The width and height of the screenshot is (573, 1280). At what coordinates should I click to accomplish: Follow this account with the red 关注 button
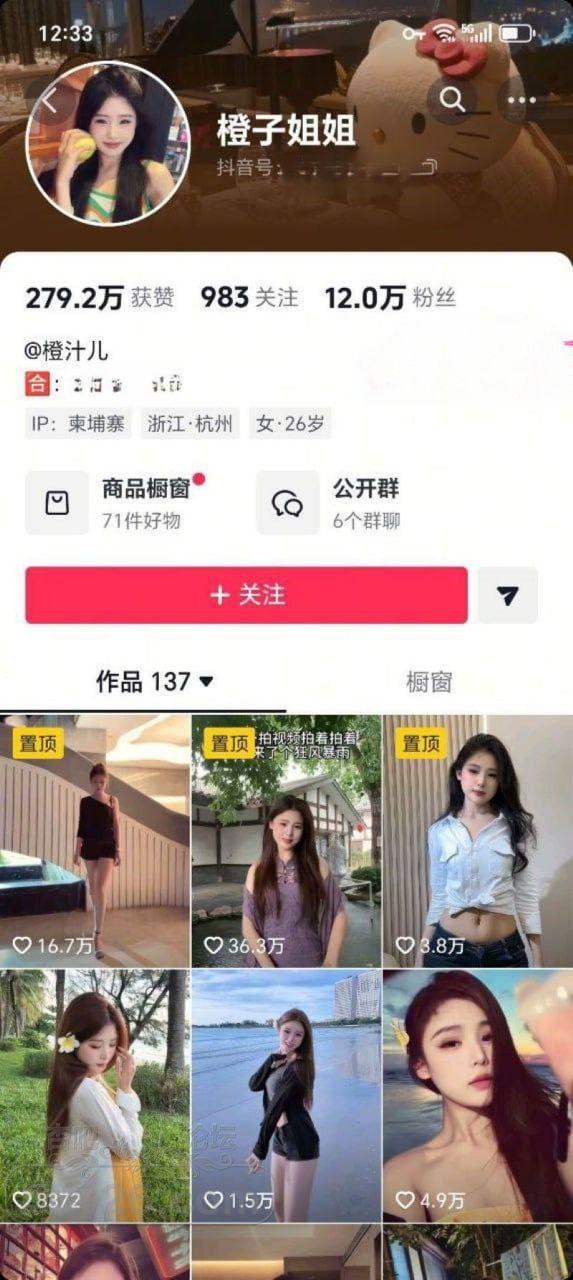(x=246, y=595)
